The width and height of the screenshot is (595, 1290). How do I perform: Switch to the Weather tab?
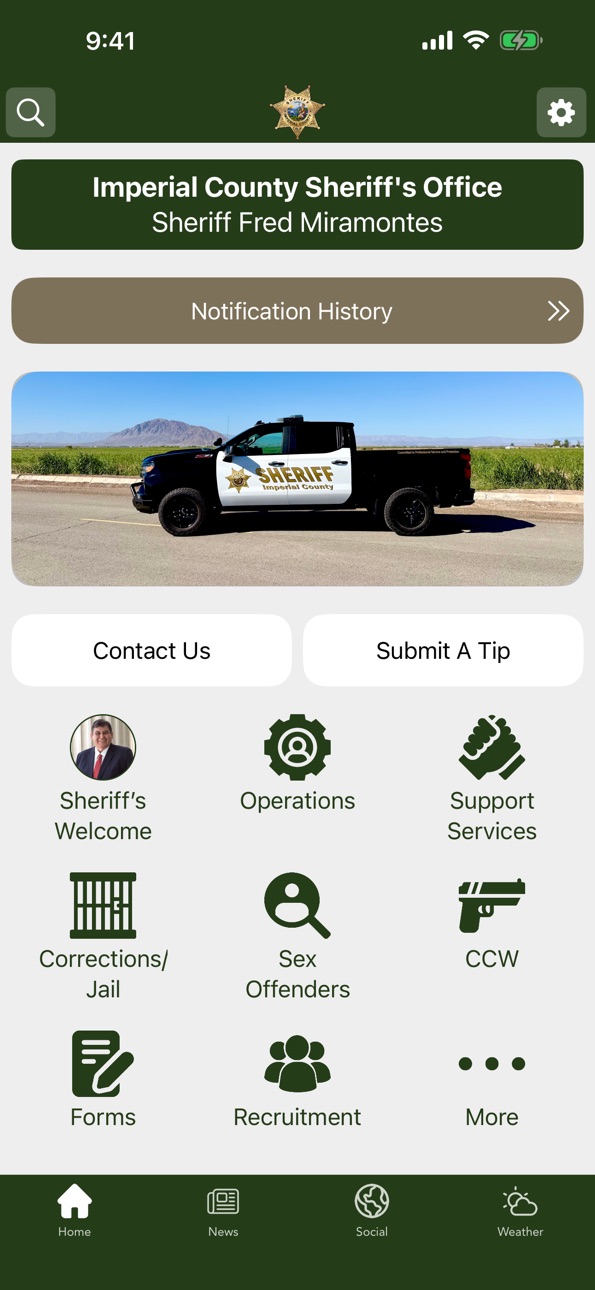tap(520, 1212)
